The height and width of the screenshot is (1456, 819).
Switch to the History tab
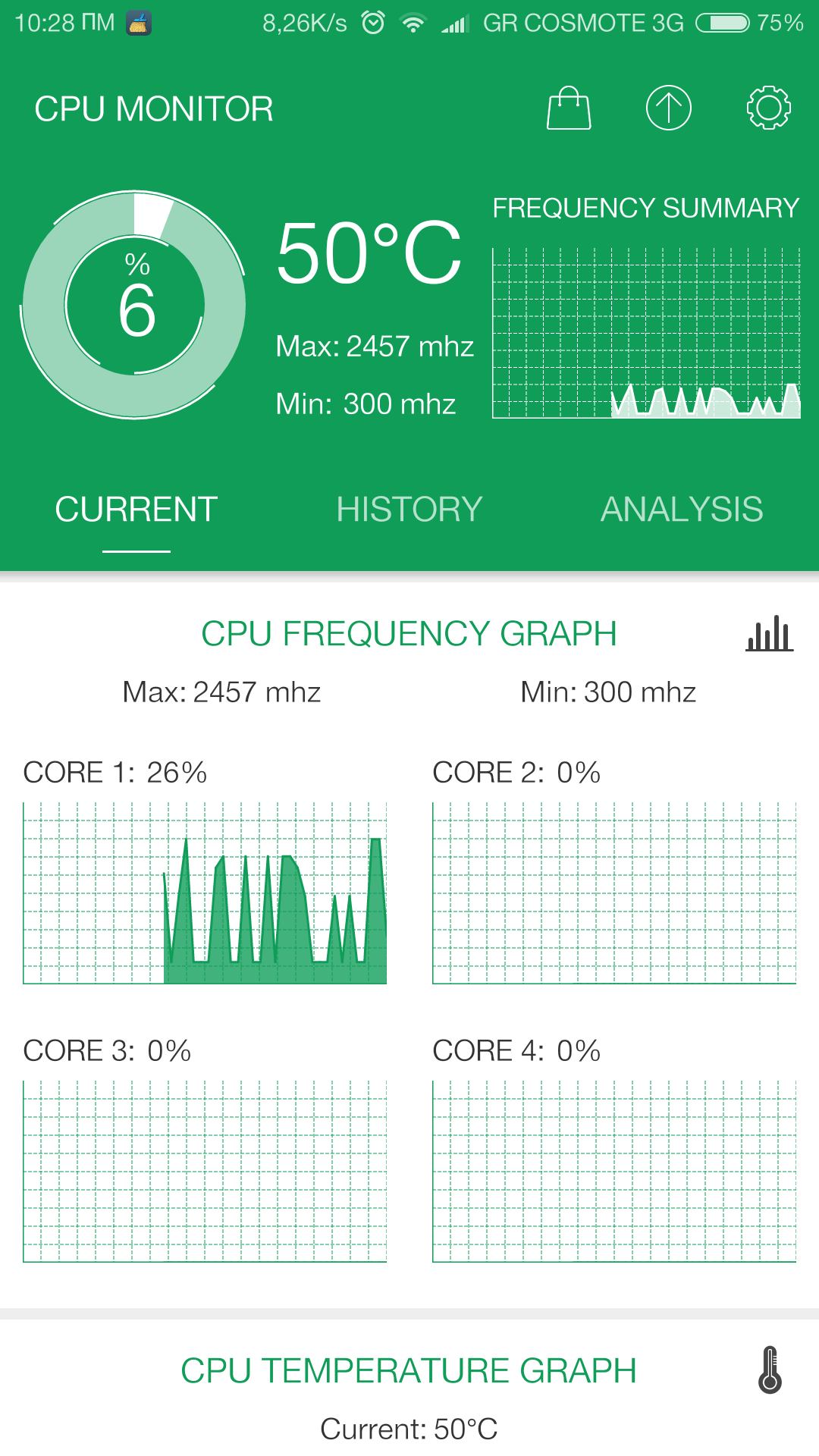tap(409, 510)
